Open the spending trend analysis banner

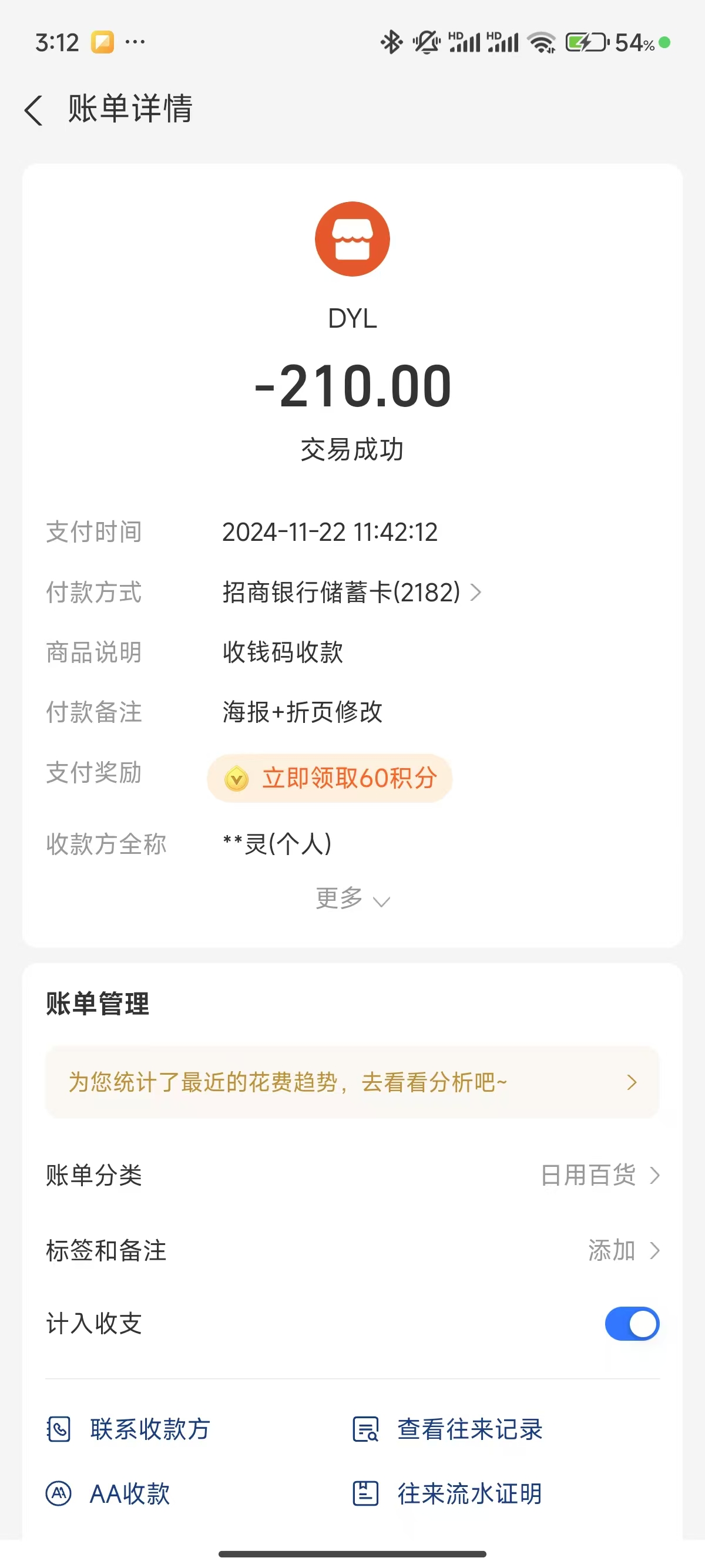pos(351,1082)
